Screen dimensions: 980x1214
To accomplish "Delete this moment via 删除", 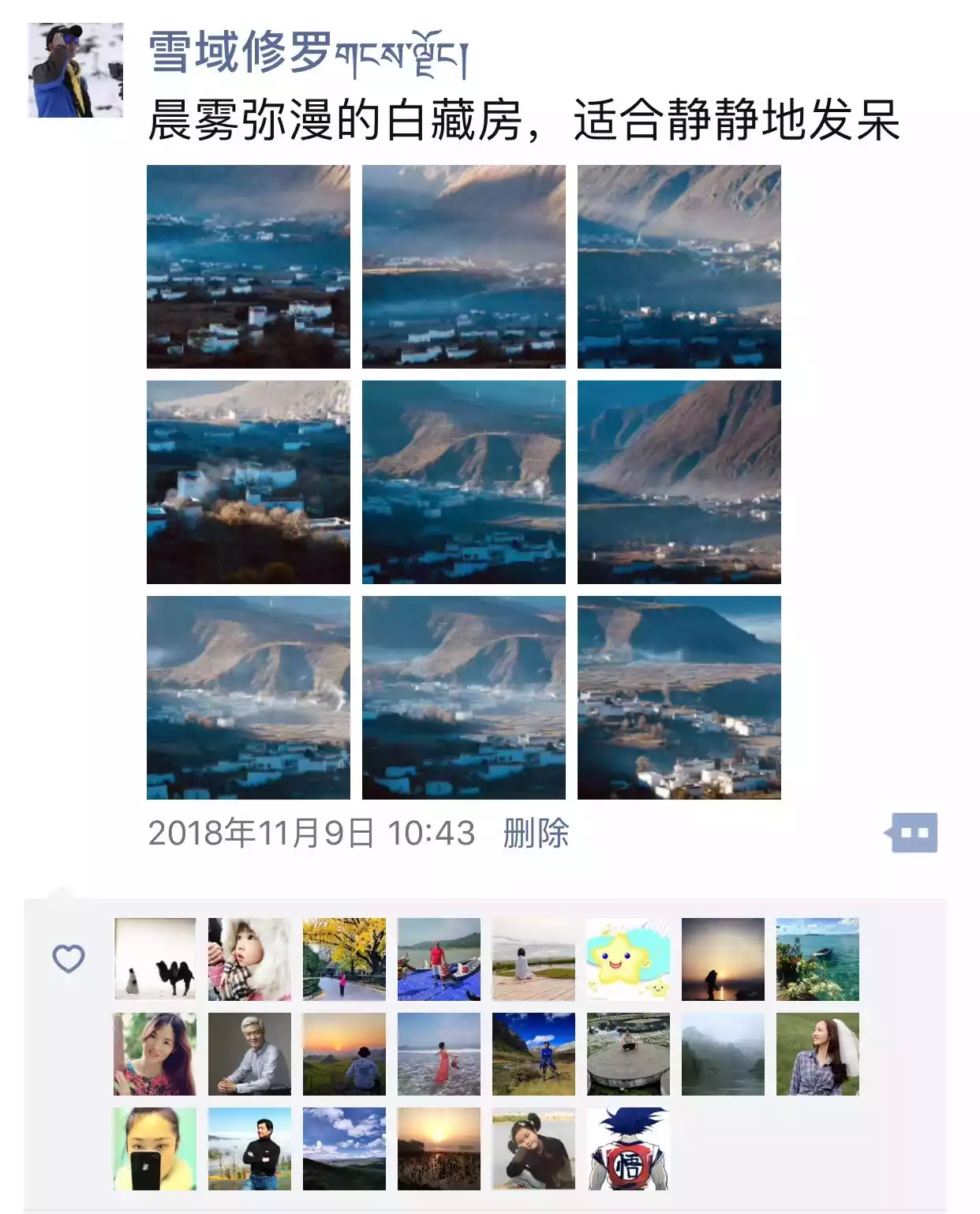I will tap(536, 833).
